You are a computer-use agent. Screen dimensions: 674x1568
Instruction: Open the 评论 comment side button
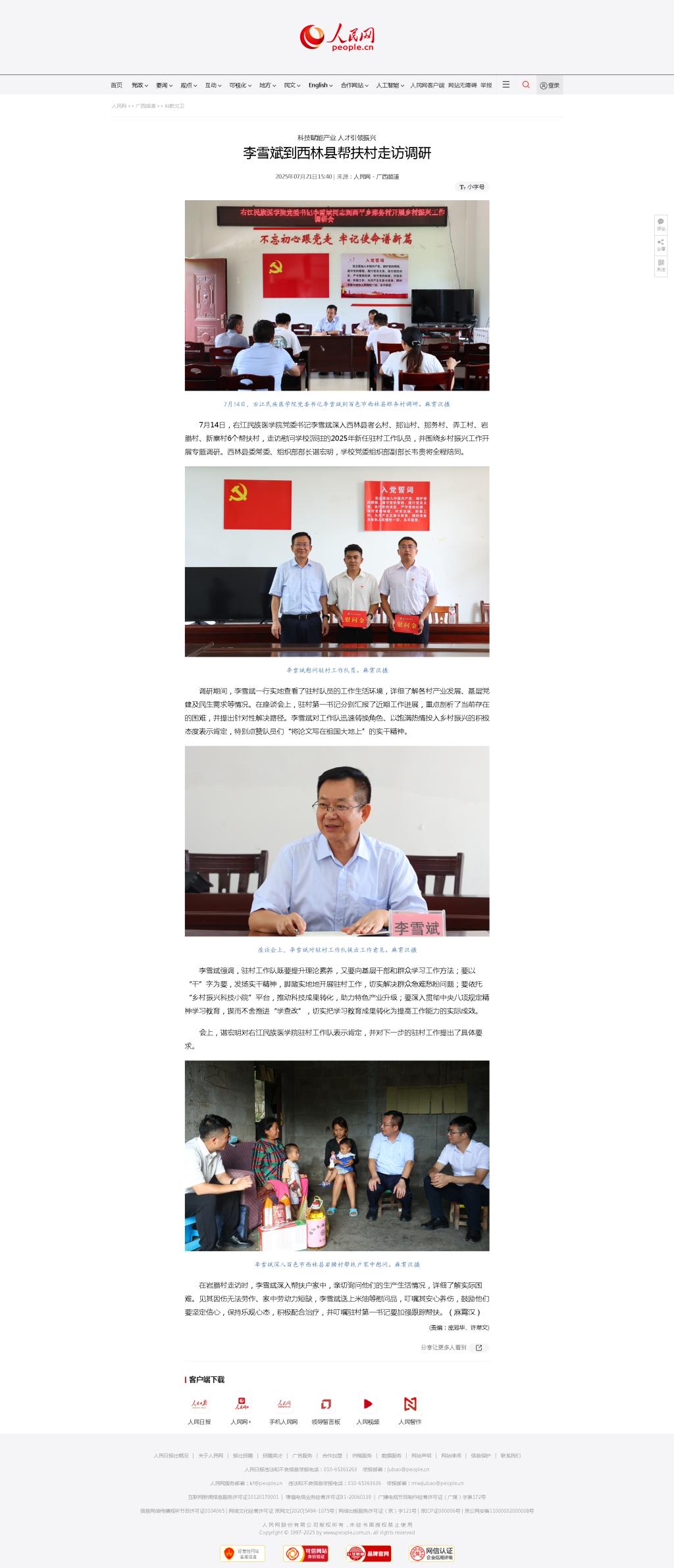point(661,225)
